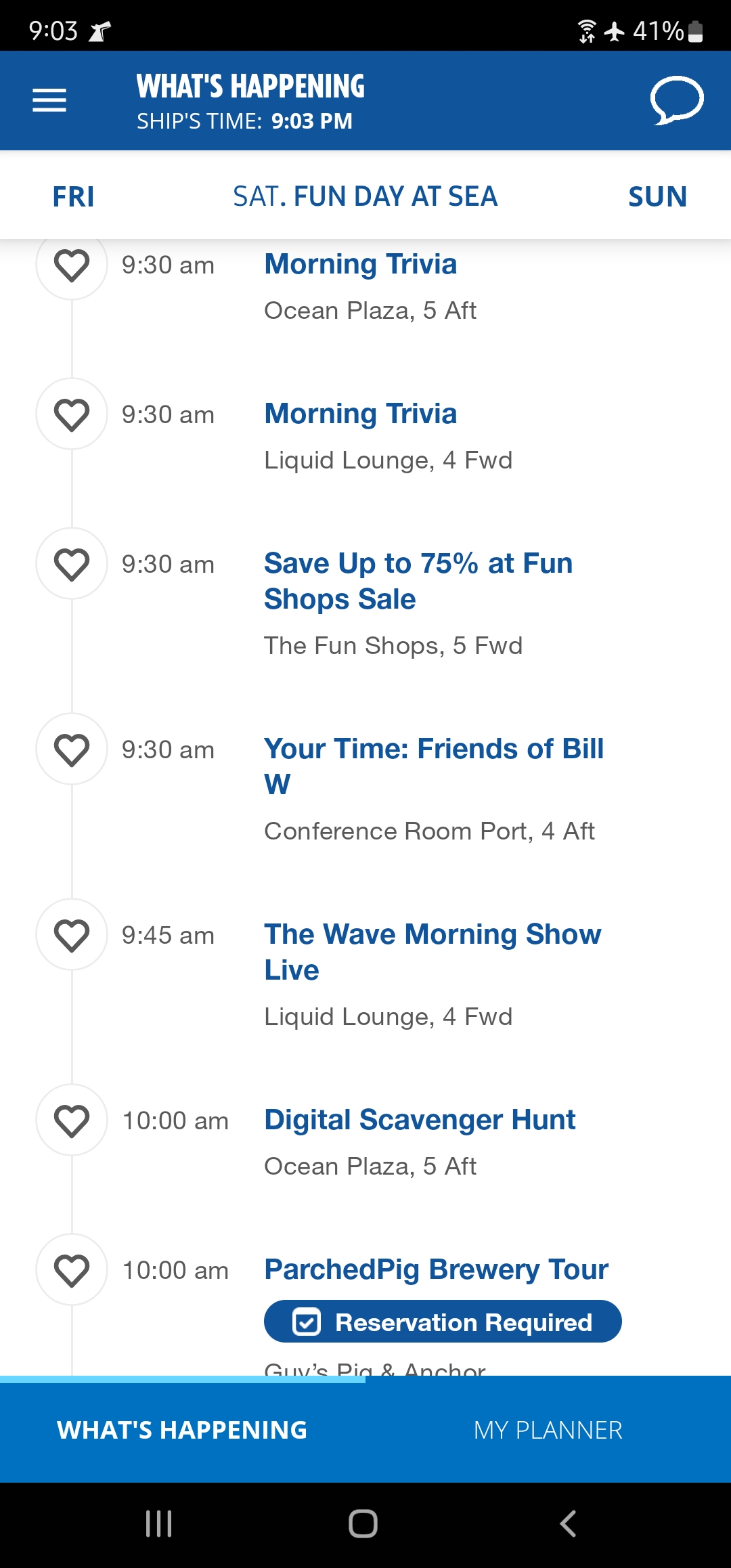Open Your Time: Friends of Bill W details
Screen dimensions: 731x1568
[x=434, y=766]
